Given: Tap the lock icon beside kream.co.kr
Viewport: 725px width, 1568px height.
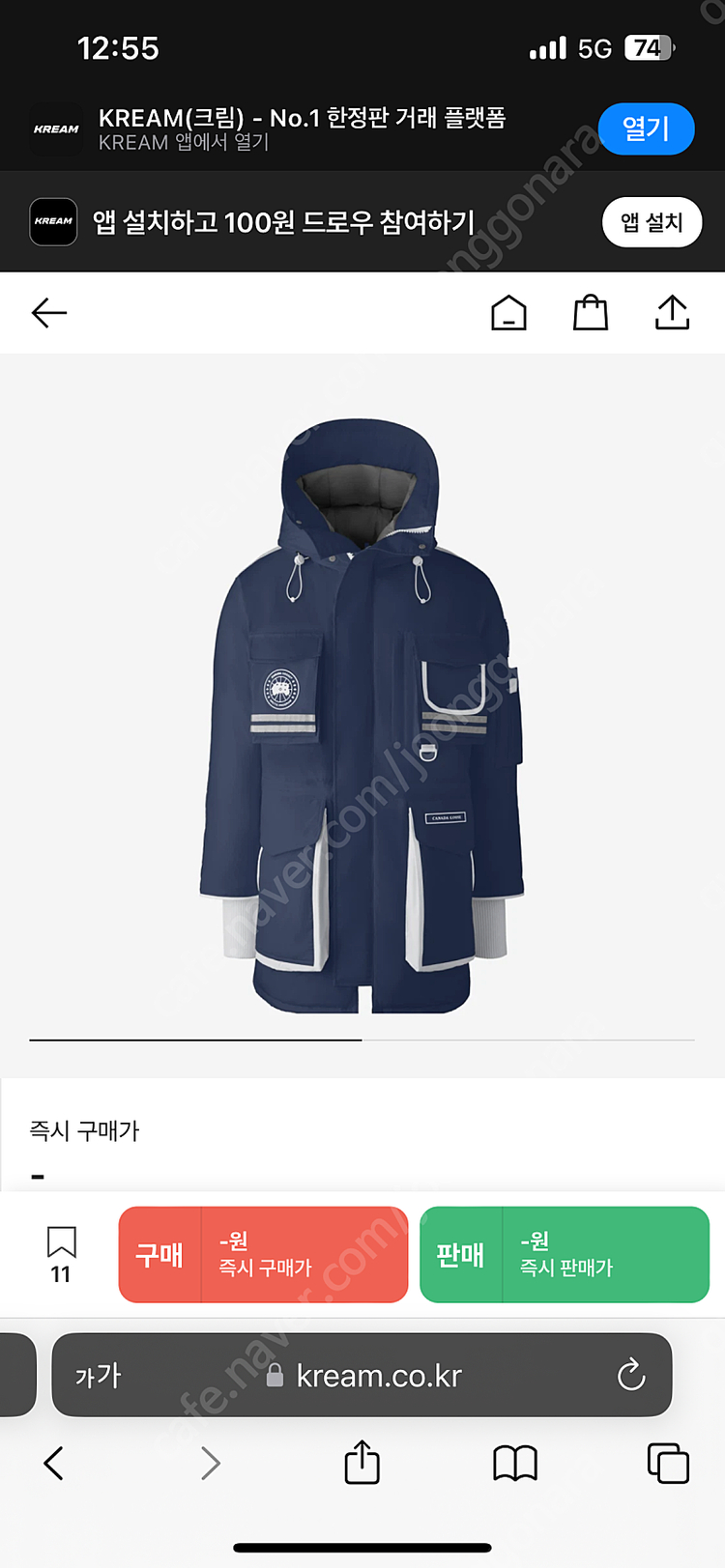Looking at the screenshot, I should point(276,1376).
